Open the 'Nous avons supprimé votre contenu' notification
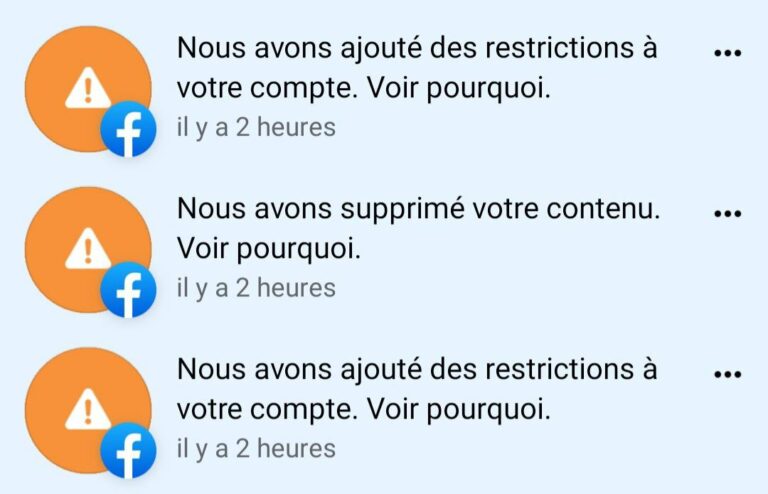This screenshot has width=768, height=494. [418, 229]
